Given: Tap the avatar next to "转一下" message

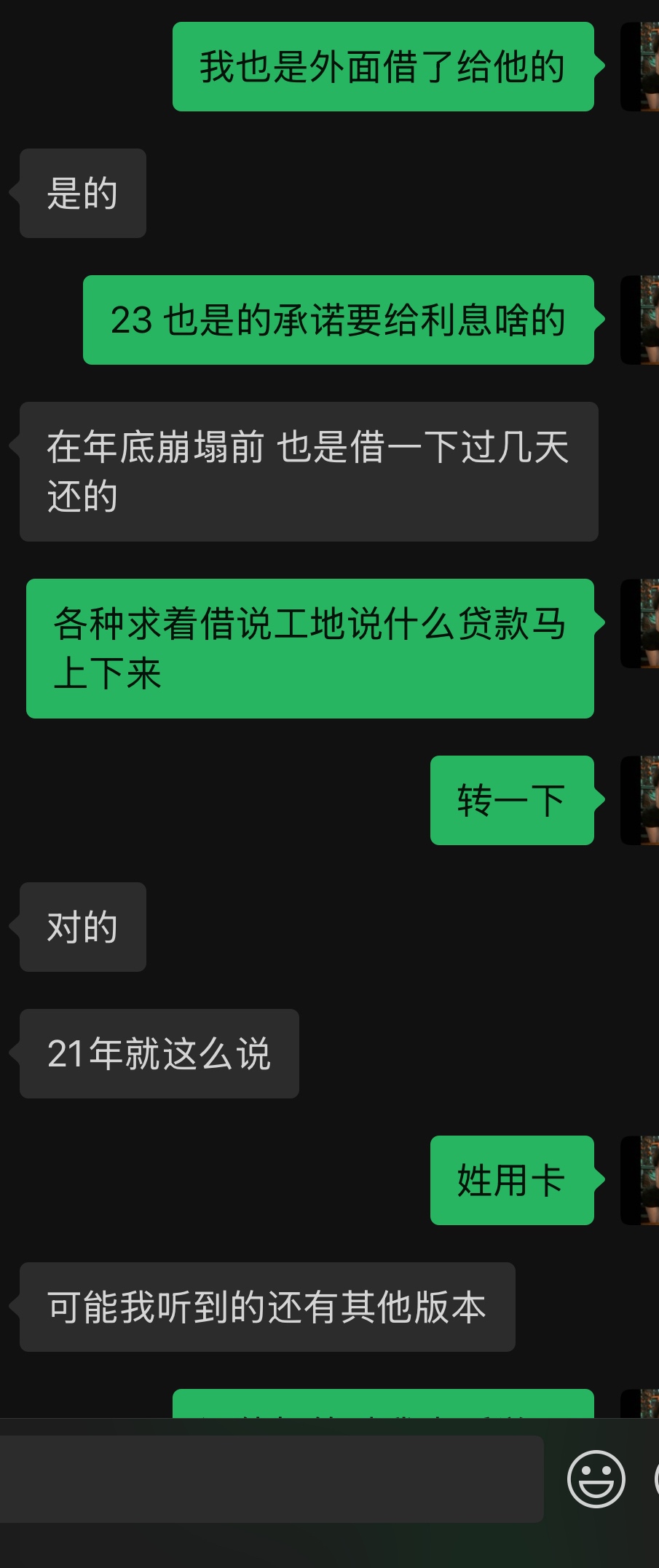Looking at the screenshot, I should (641, 801).
